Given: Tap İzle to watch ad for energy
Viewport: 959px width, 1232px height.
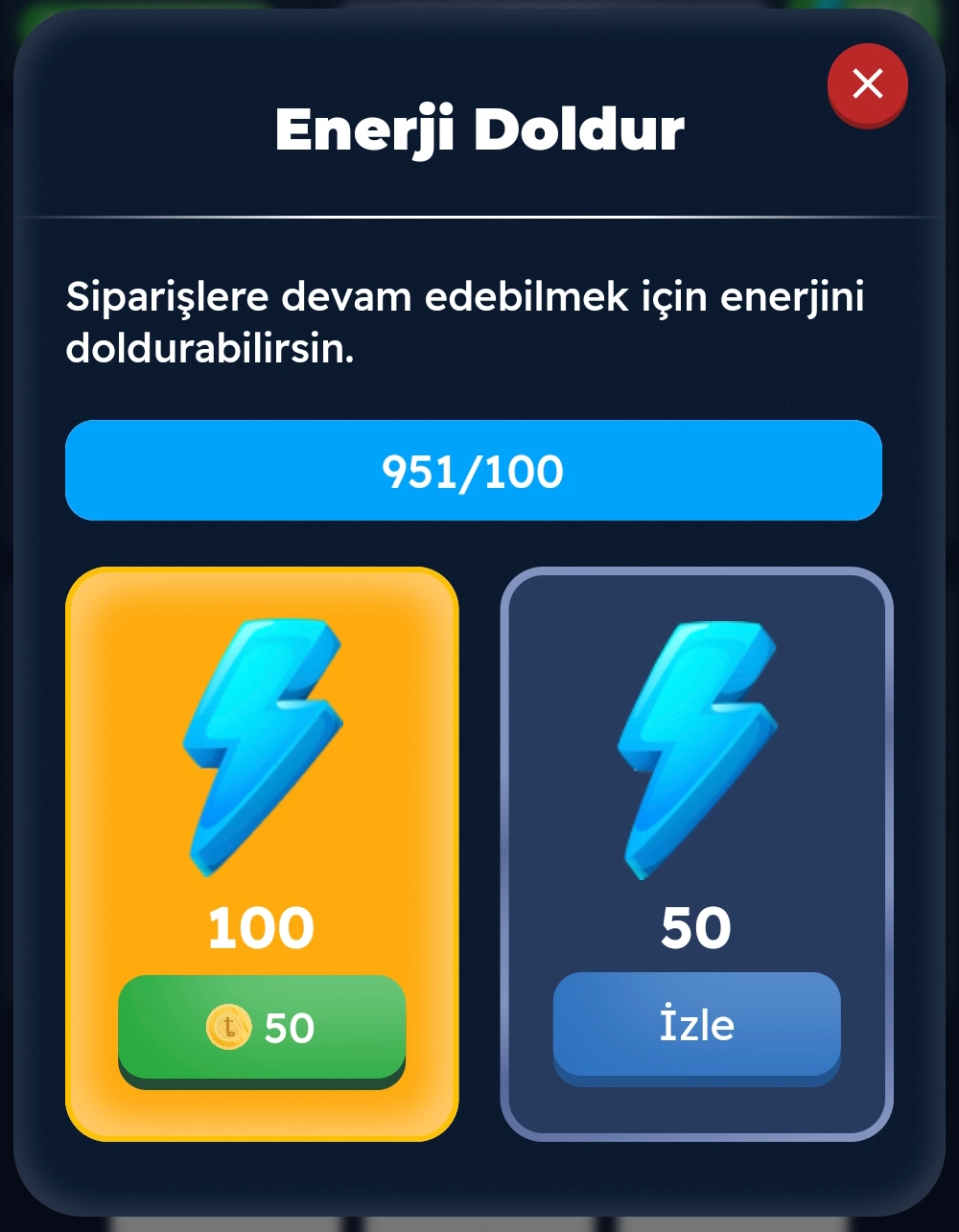Looking at the screenshot, I should pyautogui.click(x=696, y=1025).
